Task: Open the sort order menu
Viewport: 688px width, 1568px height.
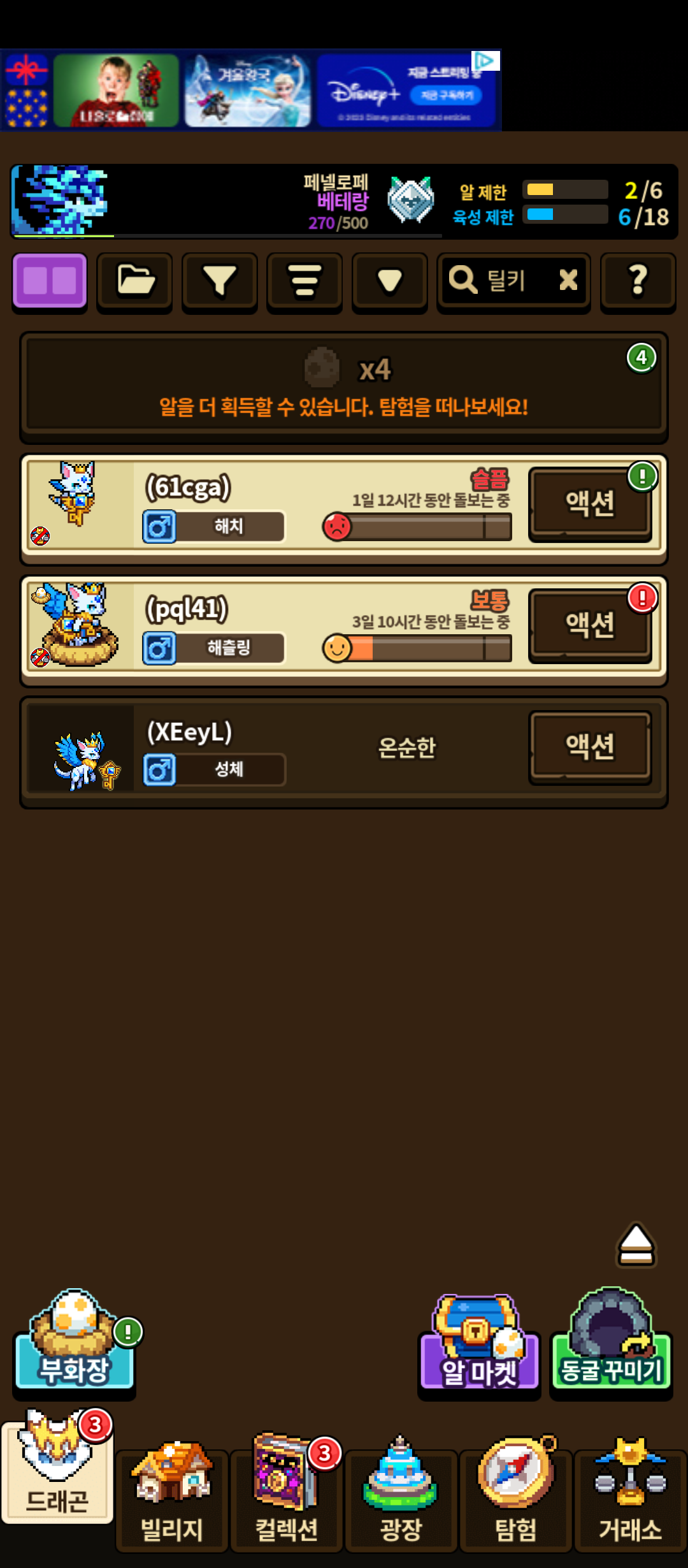Action: (x=305, y=281)
